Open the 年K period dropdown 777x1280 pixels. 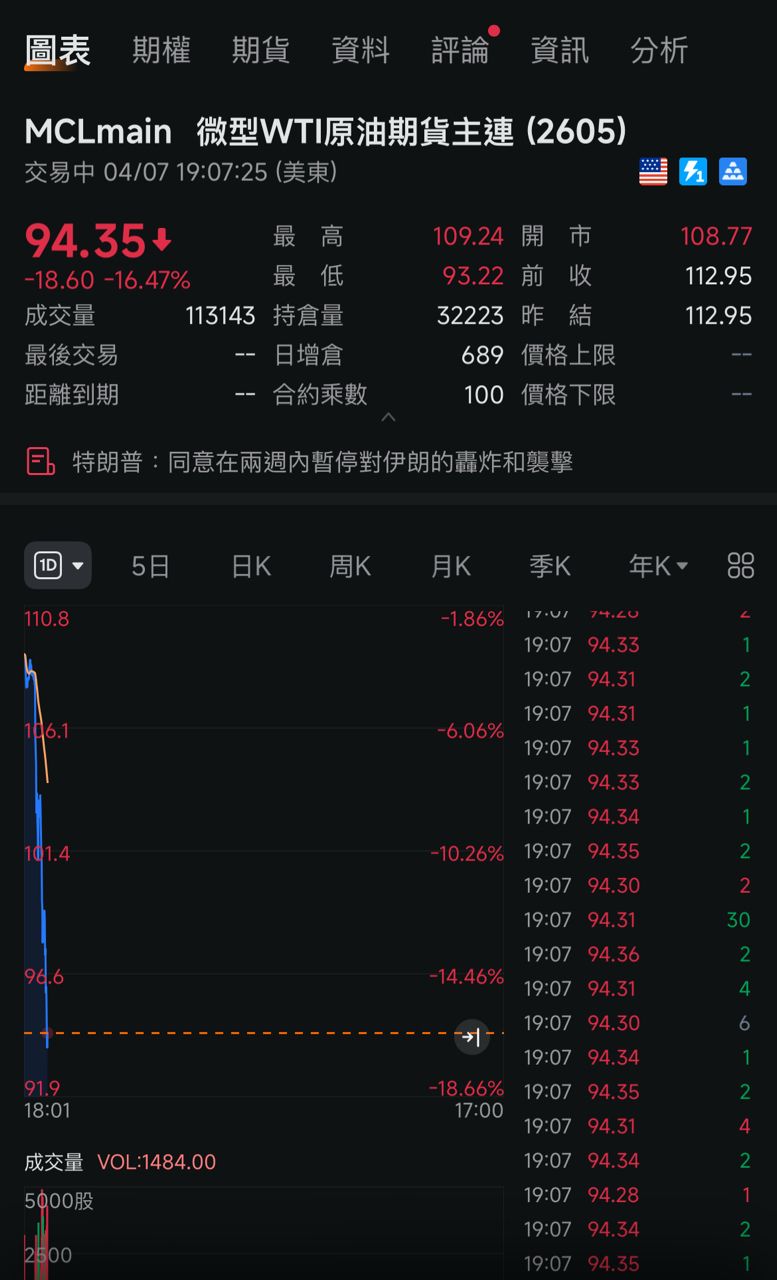(657, 567)
